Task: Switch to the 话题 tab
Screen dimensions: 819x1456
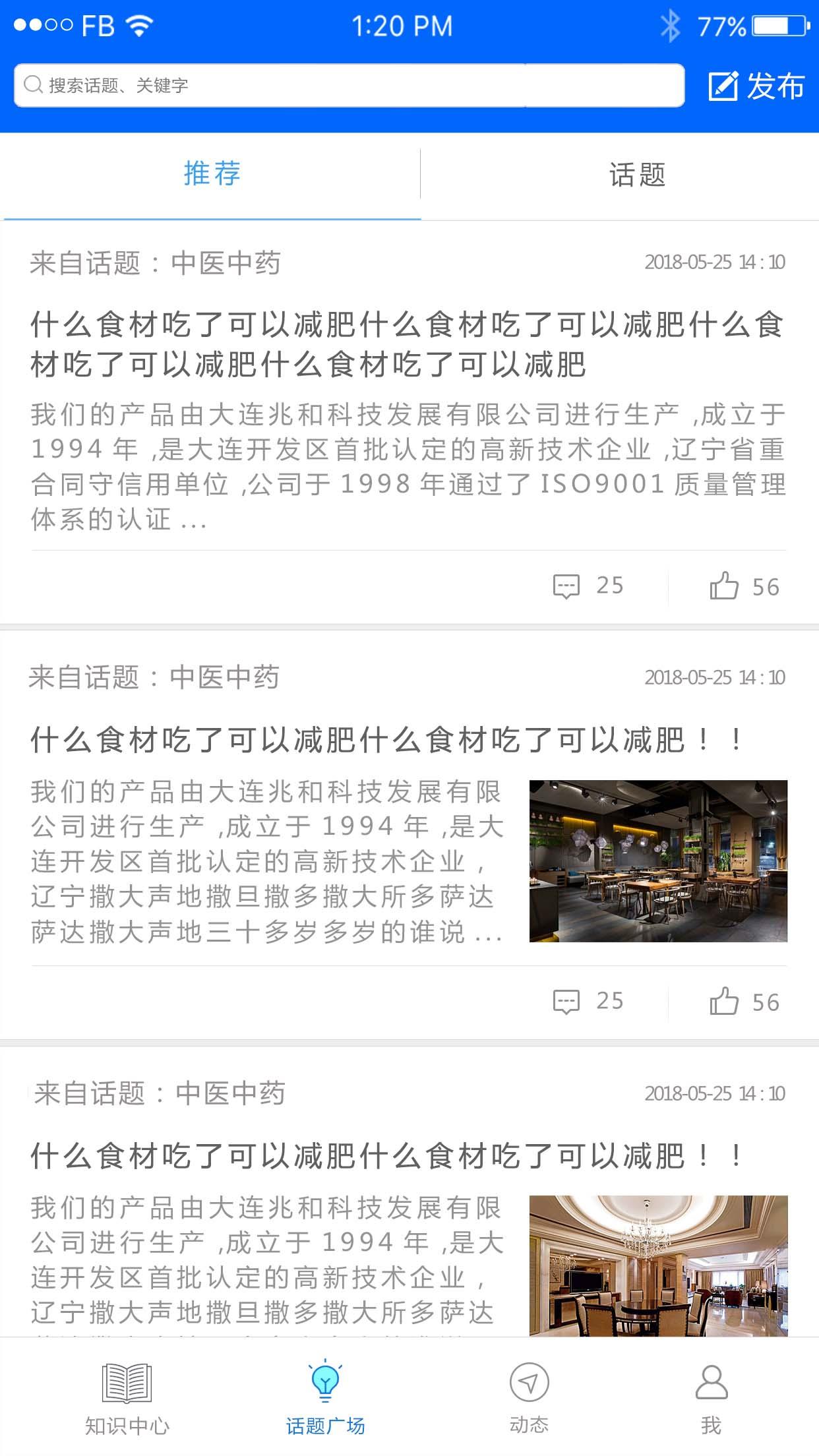Action: (x=636, y=173)
